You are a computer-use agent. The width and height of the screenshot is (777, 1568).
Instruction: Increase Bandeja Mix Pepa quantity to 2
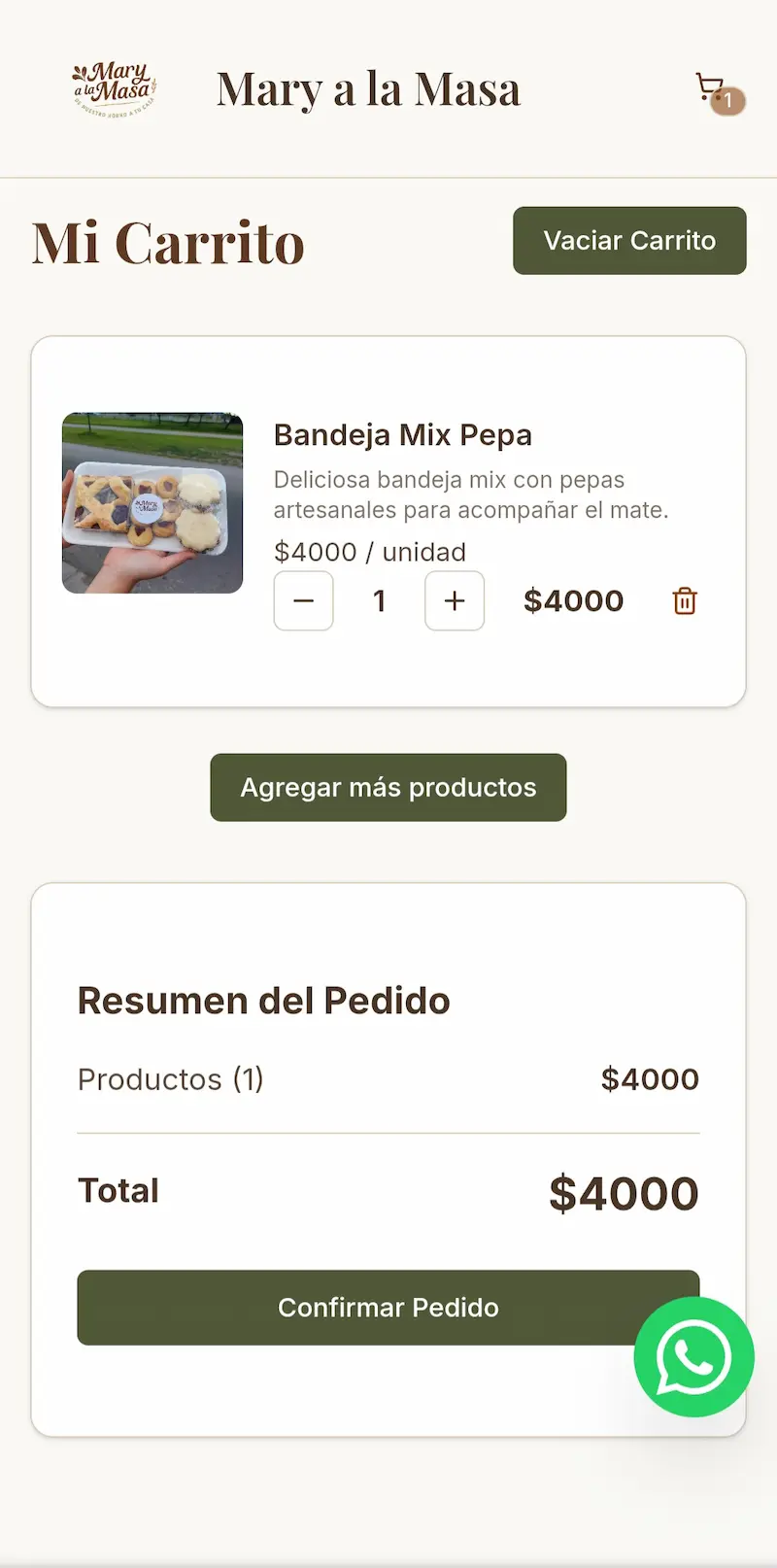454,601
